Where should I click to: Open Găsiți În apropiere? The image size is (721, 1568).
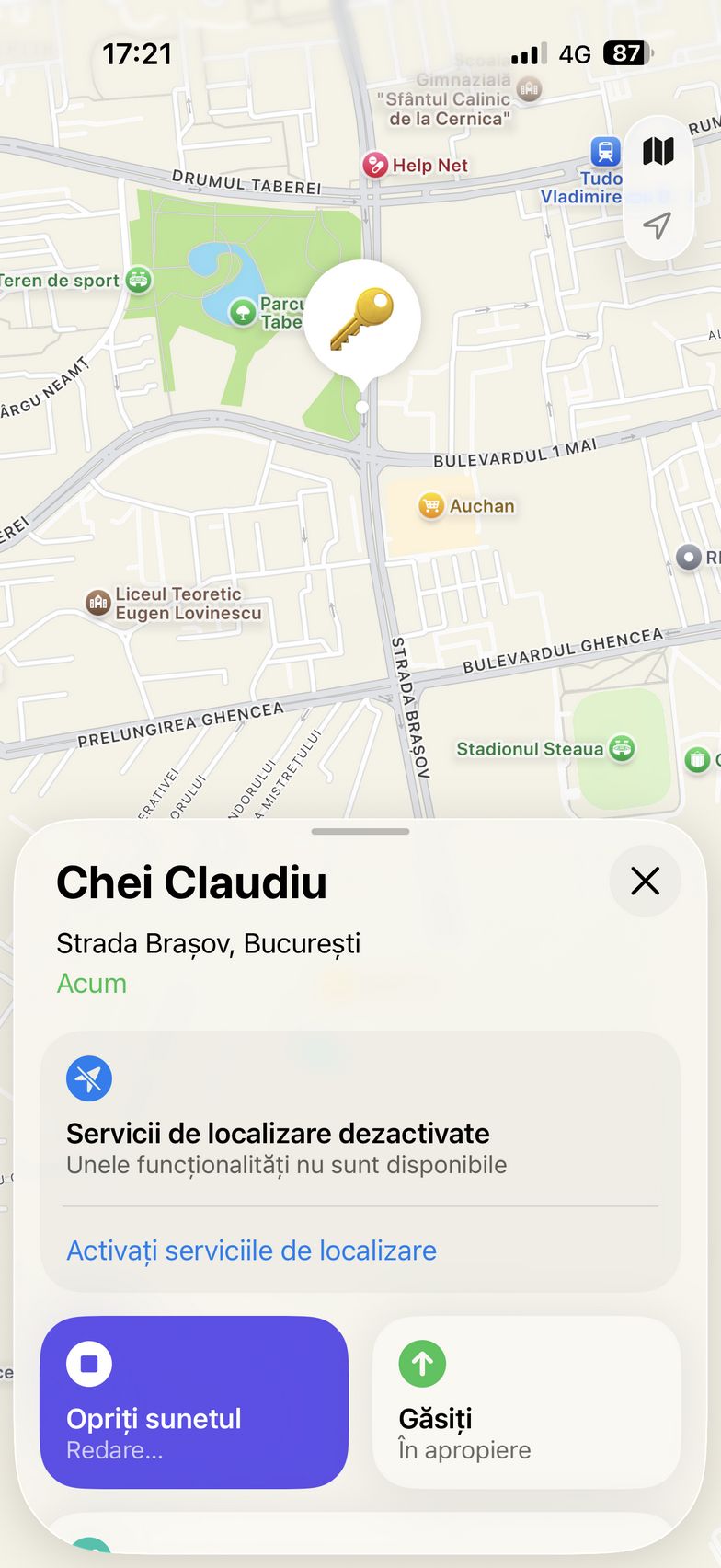coord(526,1401)
